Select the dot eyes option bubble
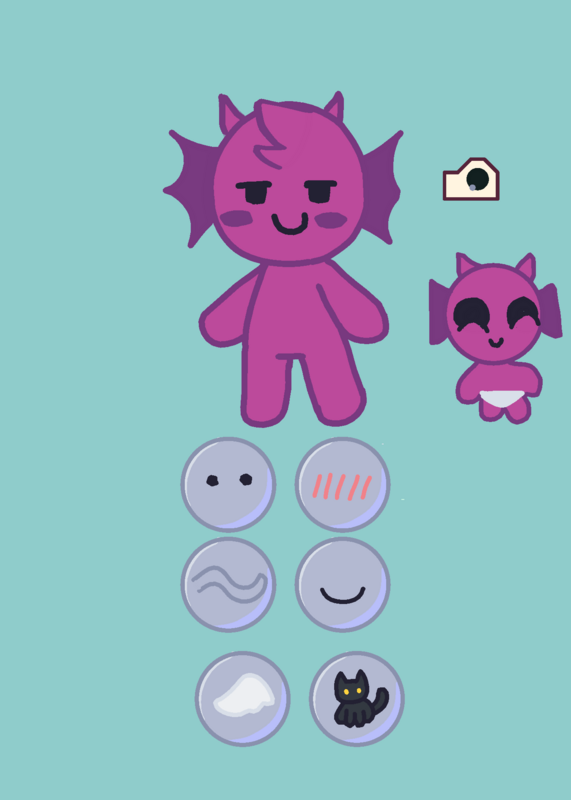571x800 pixels. point(229,484)
